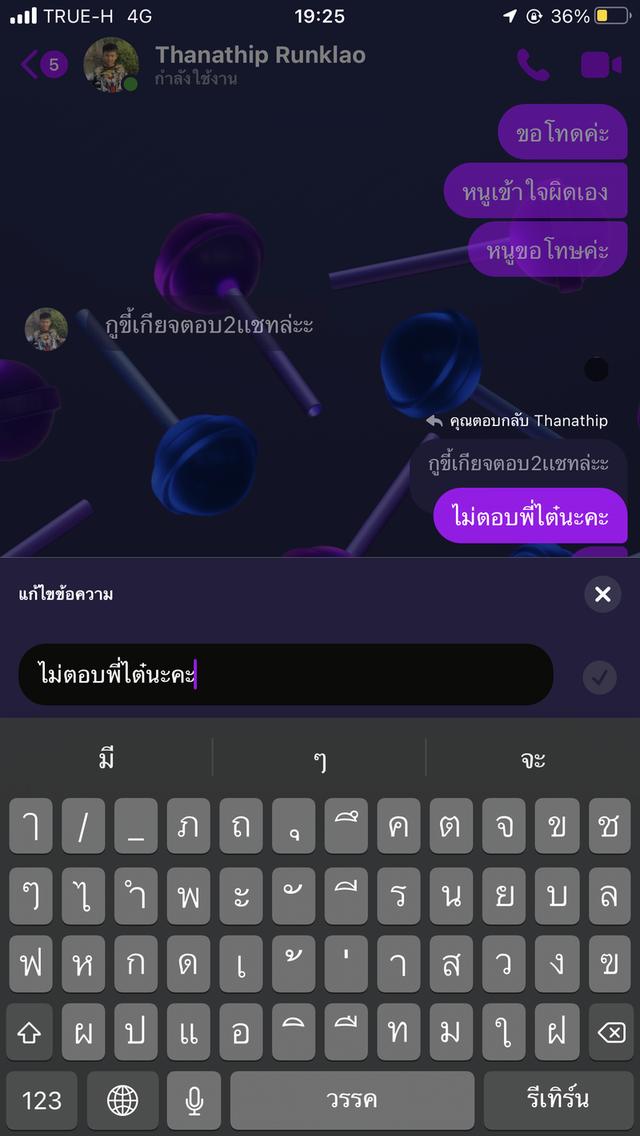
Task: Start dictation with the microphone key
Action: 195,1100
